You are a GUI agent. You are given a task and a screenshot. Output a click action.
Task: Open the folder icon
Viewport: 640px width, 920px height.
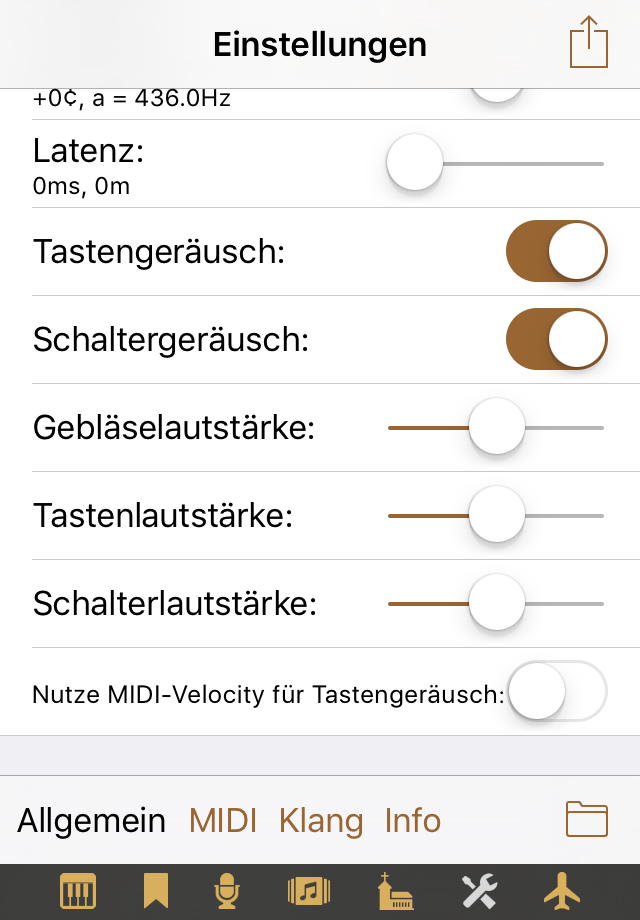[x=587, y=819]
